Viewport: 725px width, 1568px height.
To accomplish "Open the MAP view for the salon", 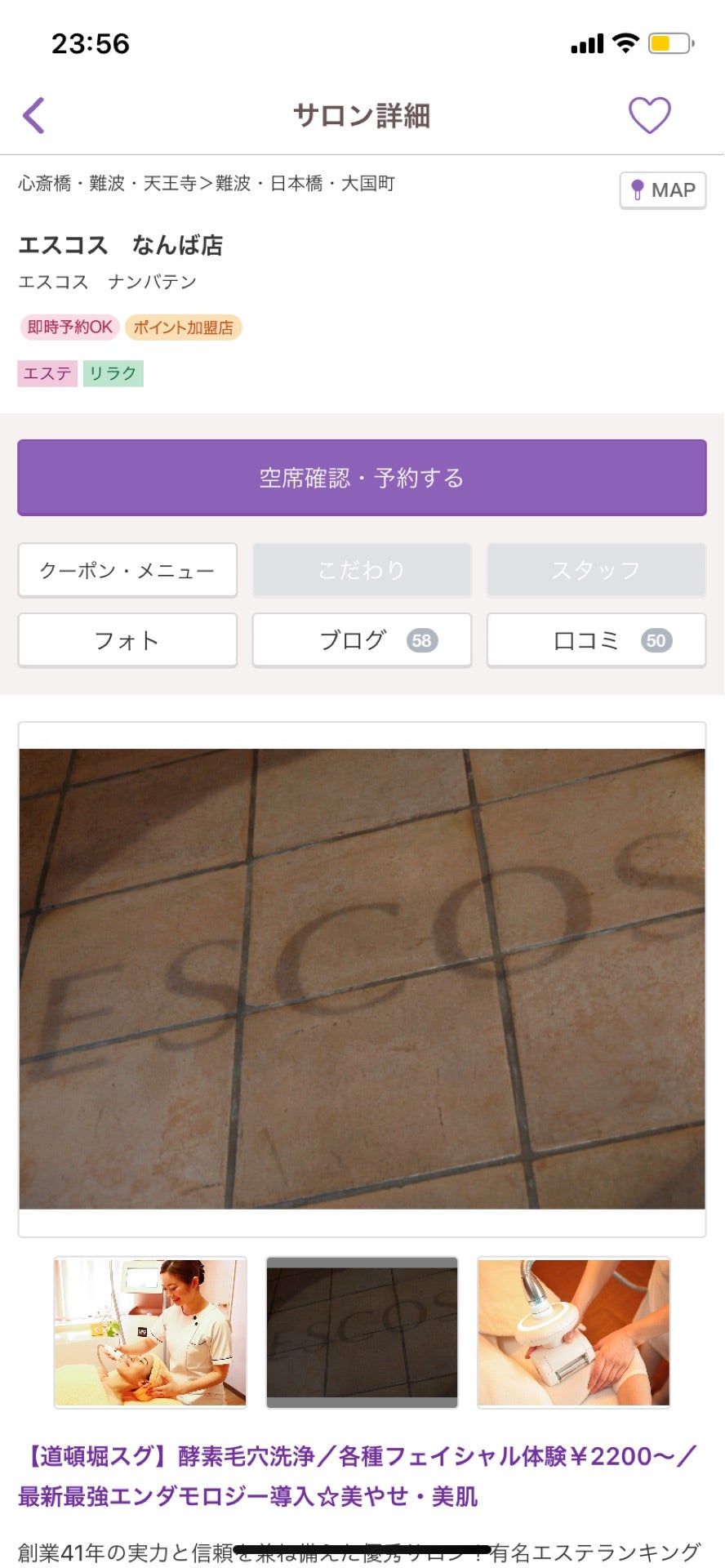I will (x=661, y=189).
